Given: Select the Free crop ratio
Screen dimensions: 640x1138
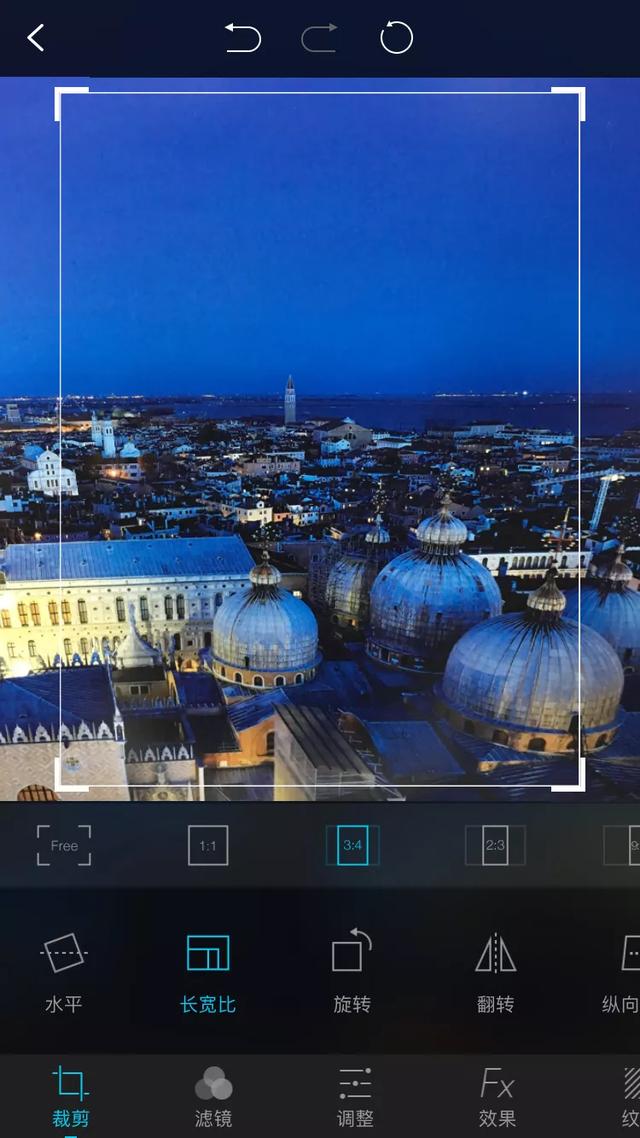Looking at the screenshot, I should (64, 846).
